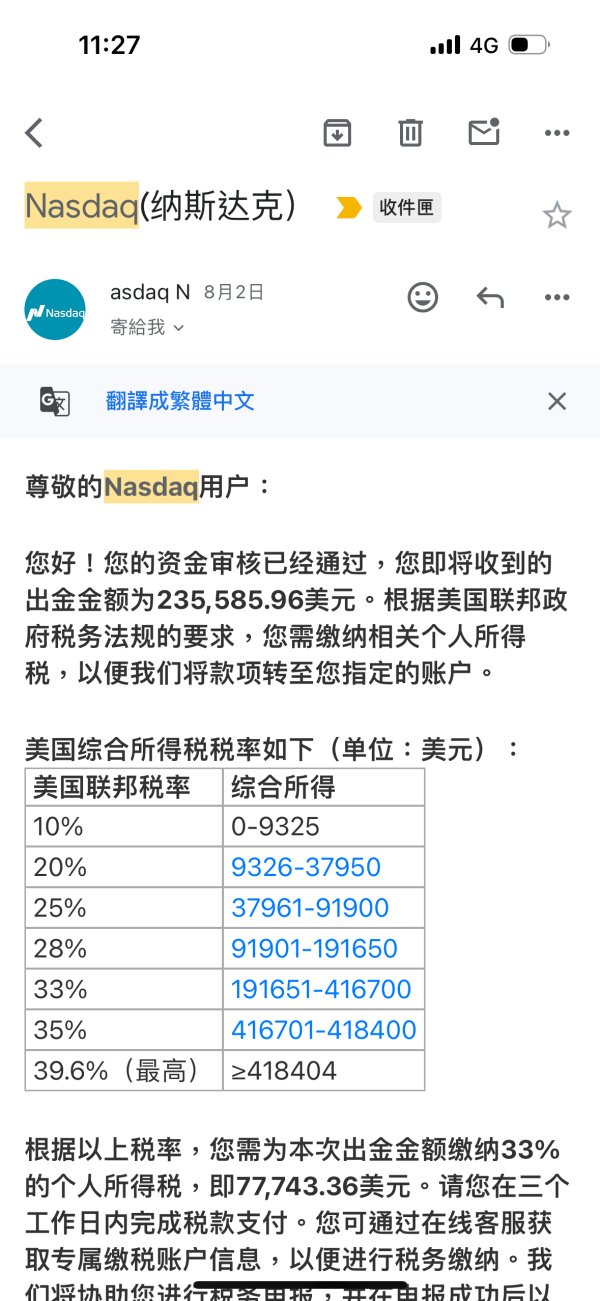
Task: Reply to this message
Action: [490, 297]
